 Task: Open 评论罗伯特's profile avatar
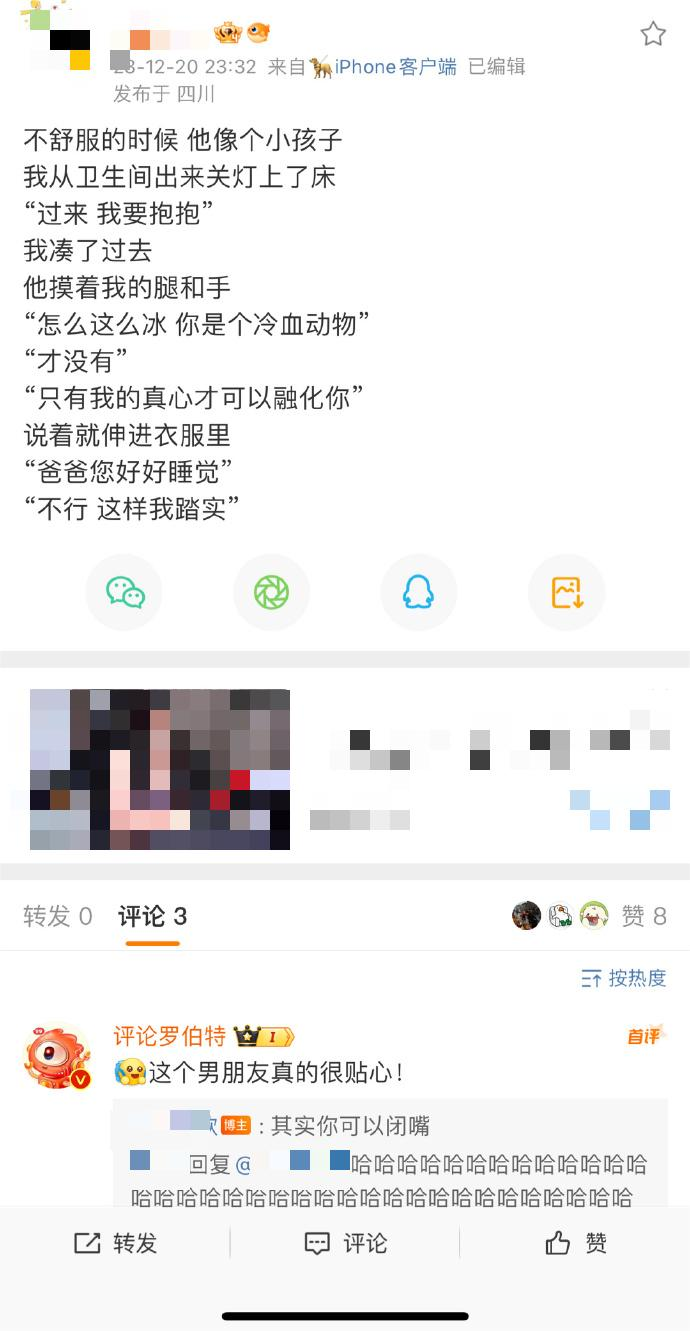point(59,1056)
